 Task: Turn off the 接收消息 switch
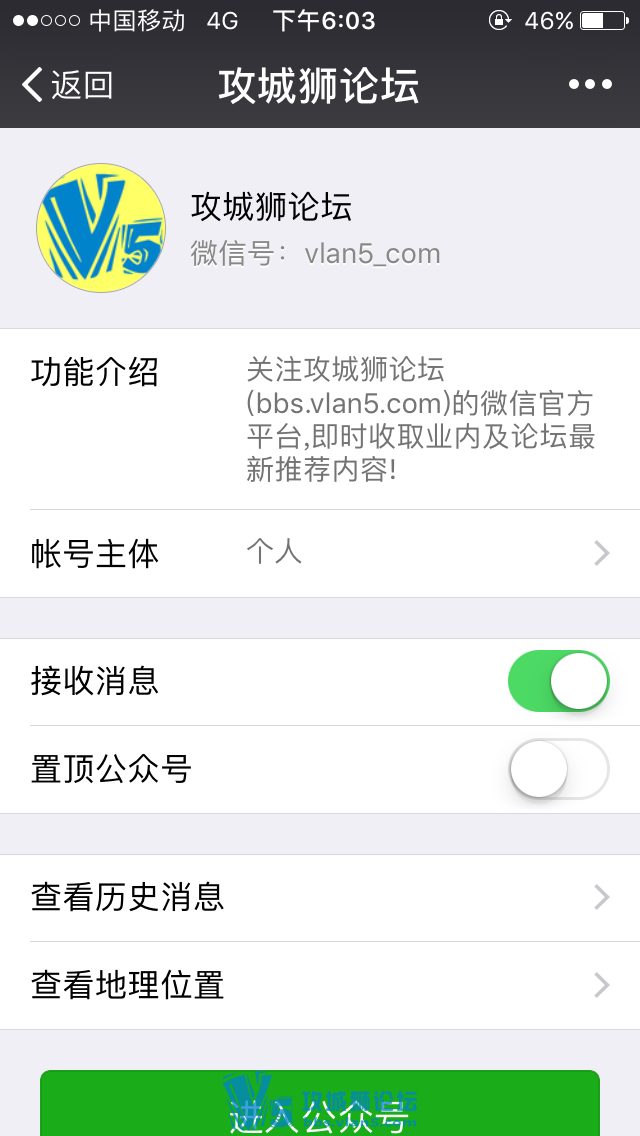click(558, 682)
